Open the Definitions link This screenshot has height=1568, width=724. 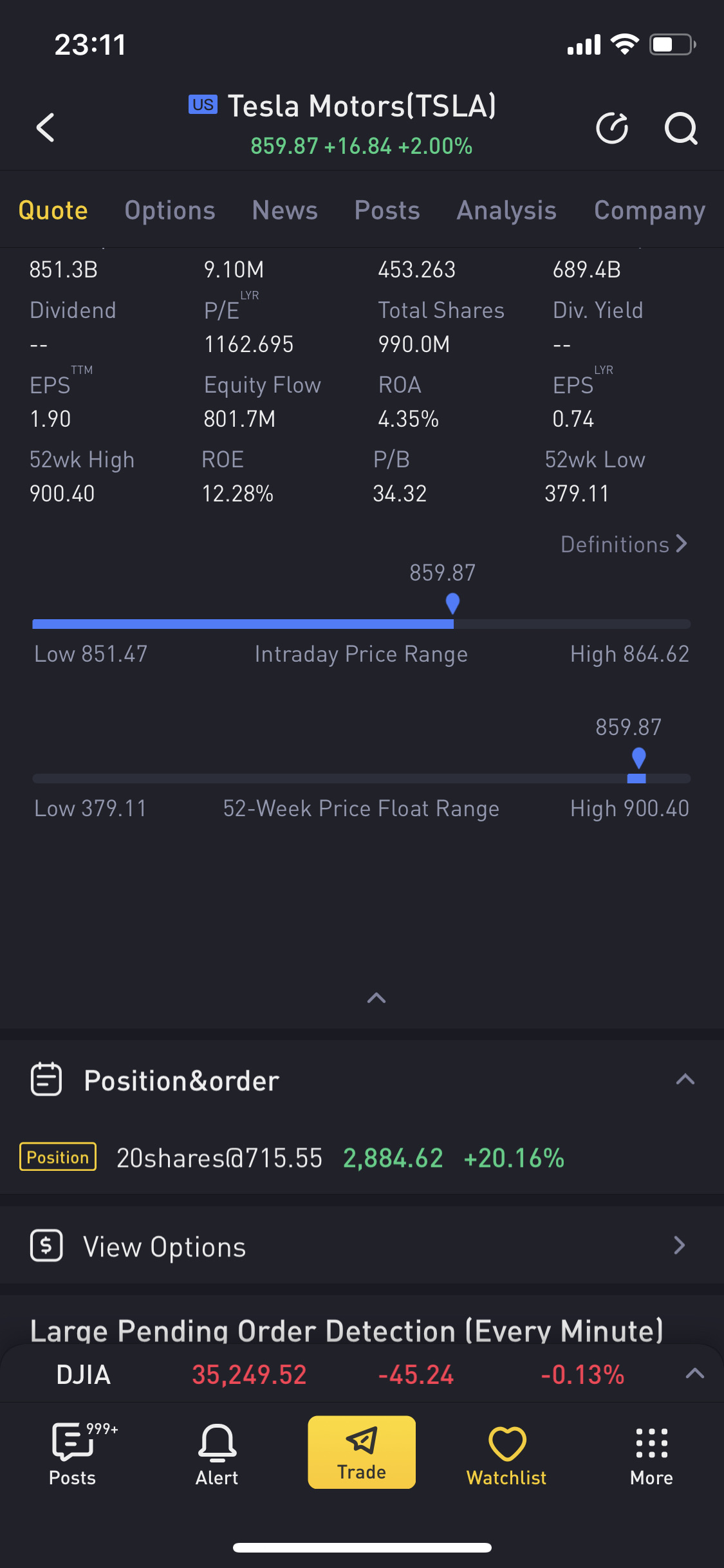coord(624,545)
